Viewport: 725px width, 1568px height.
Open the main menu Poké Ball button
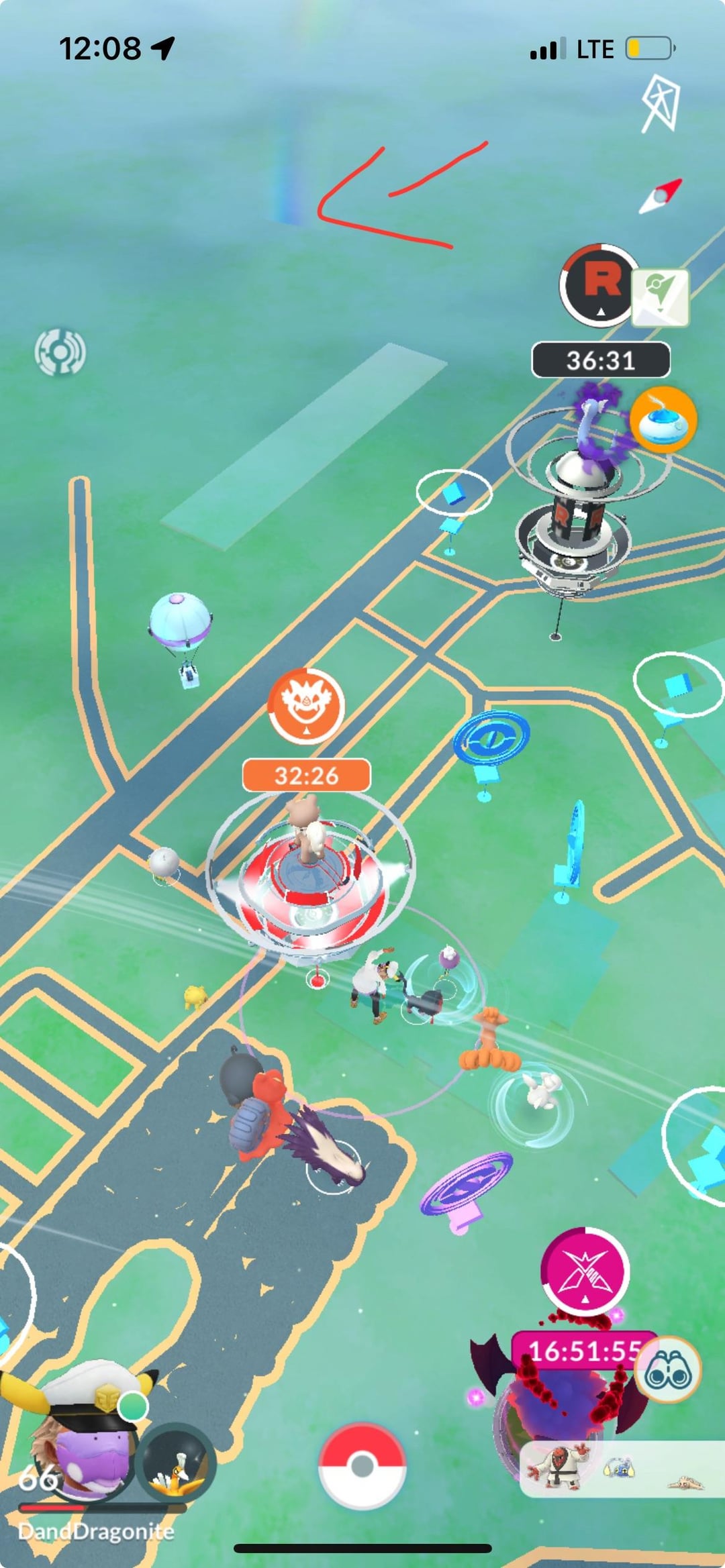coord(362,1465)
